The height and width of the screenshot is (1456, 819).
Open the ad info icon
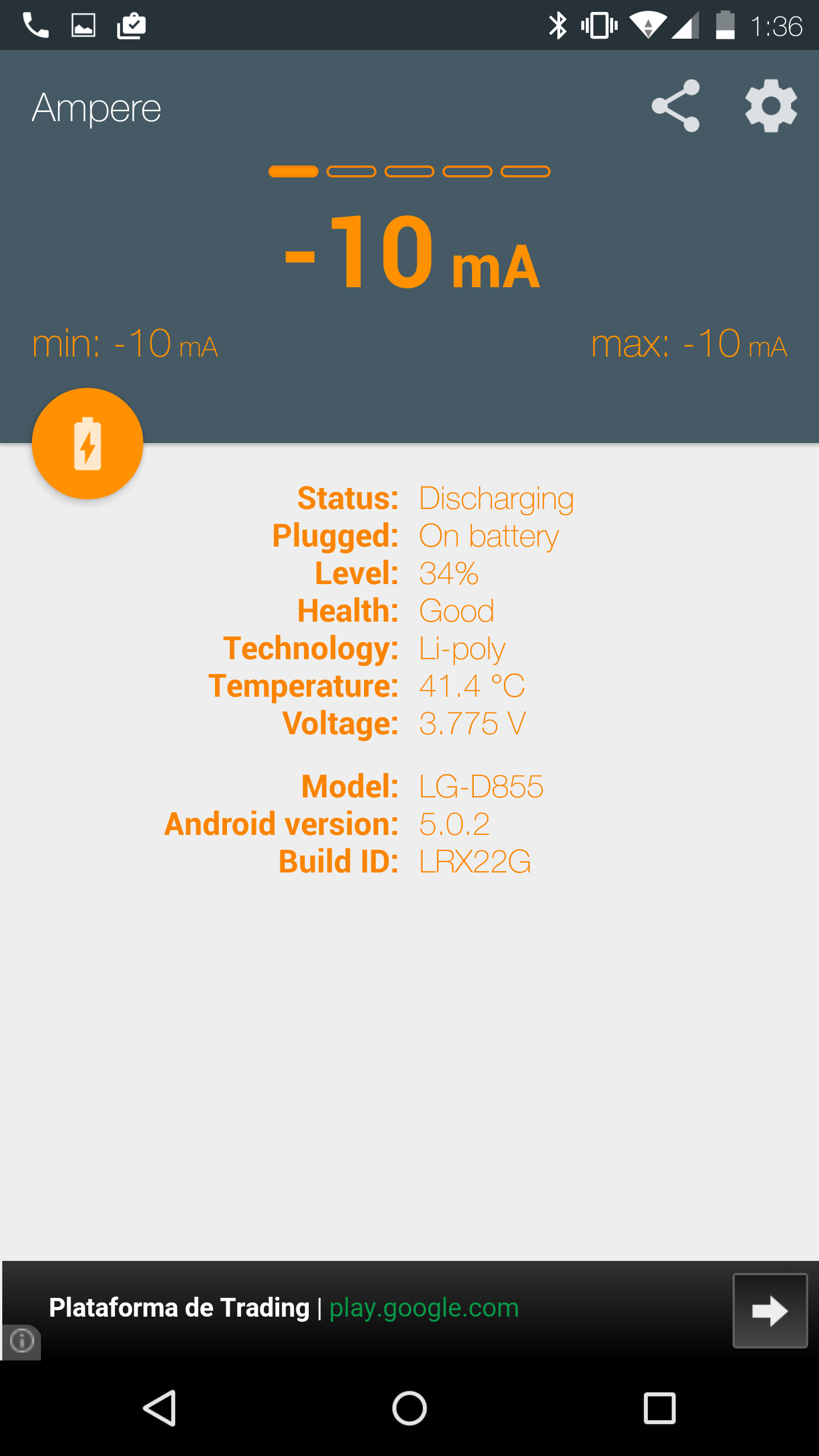[22, 1341]
